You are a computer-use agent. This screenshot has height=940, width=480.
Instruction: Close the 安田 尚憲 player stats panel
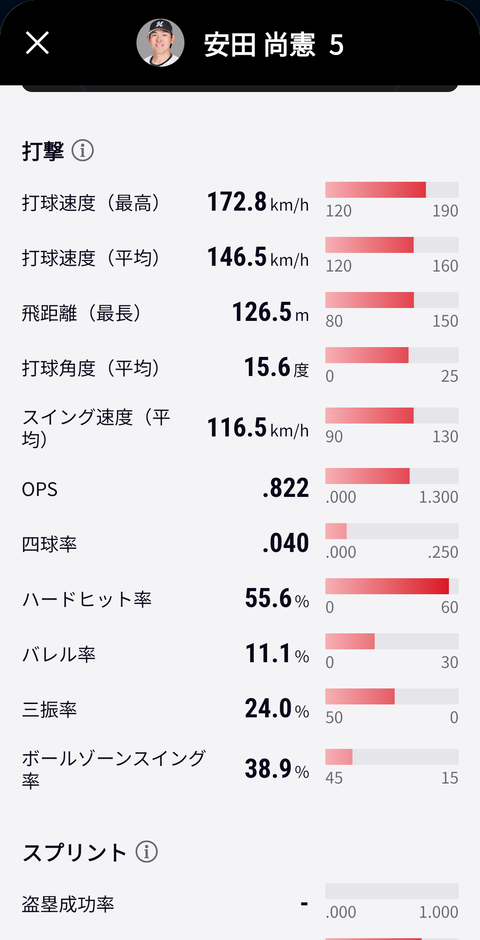37,43
